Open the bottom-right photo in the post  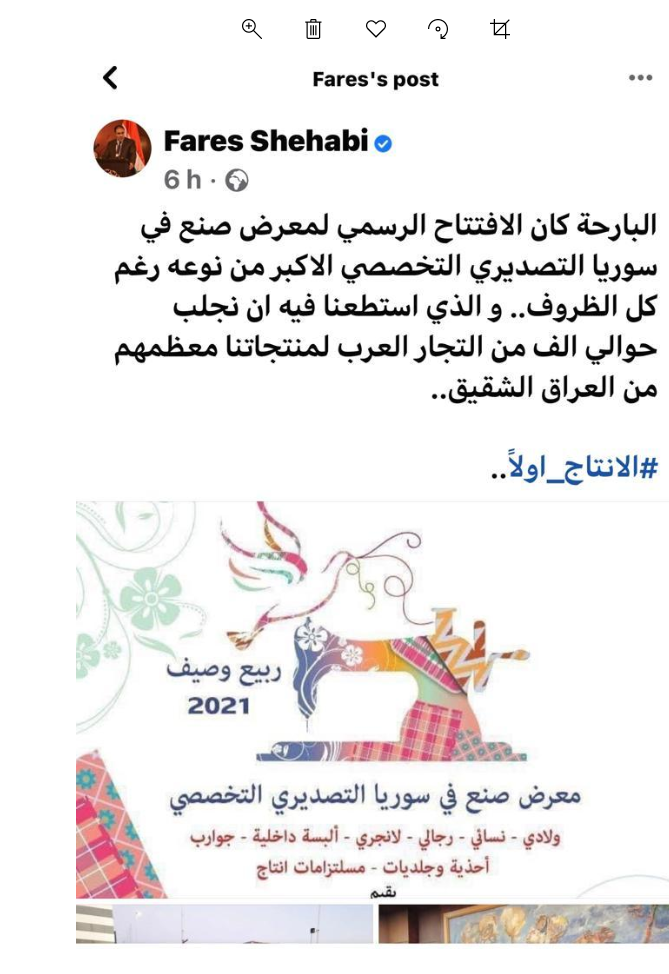click(523, 924)
